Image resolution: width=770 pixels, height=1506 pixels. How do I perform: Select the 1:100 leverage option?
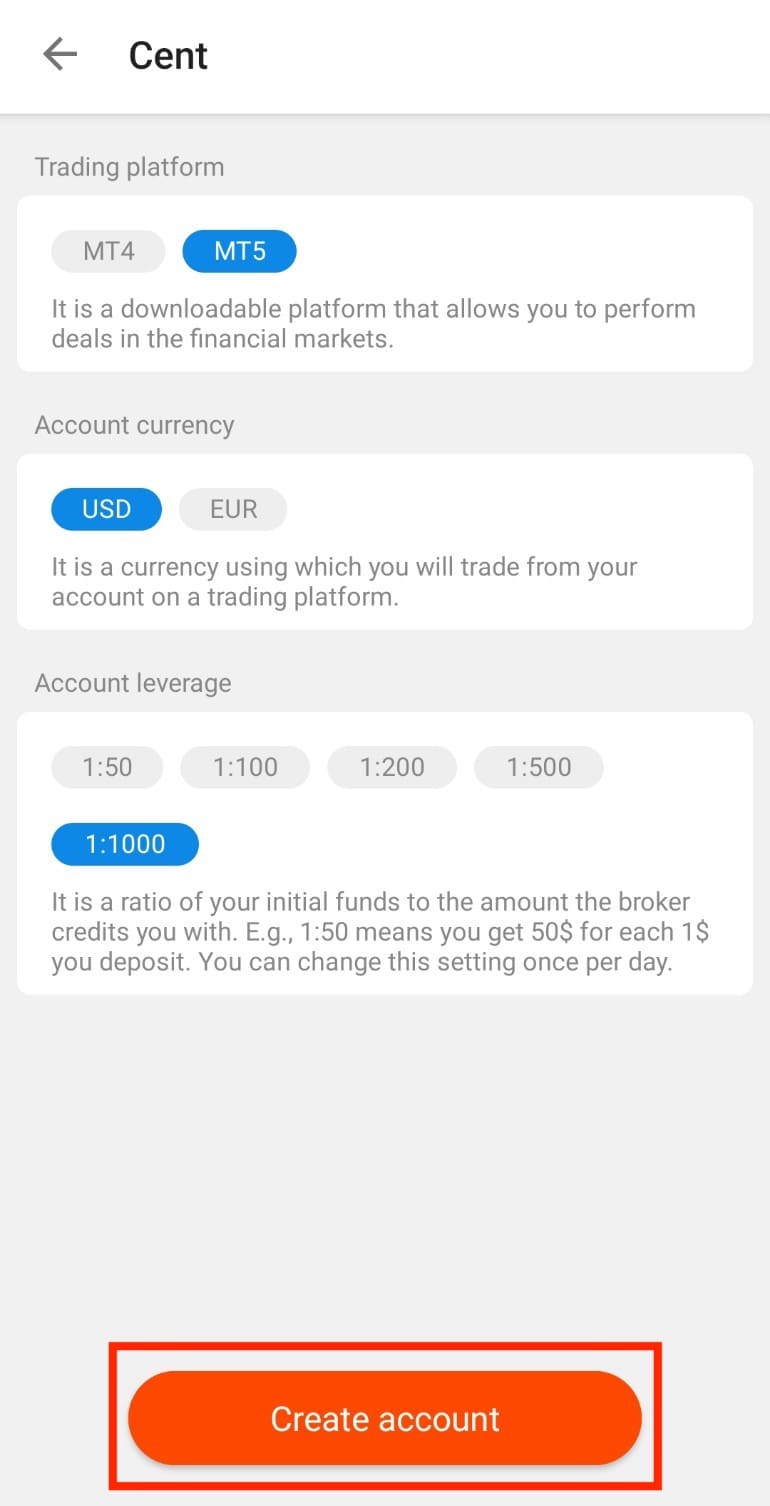pos(245,767)
